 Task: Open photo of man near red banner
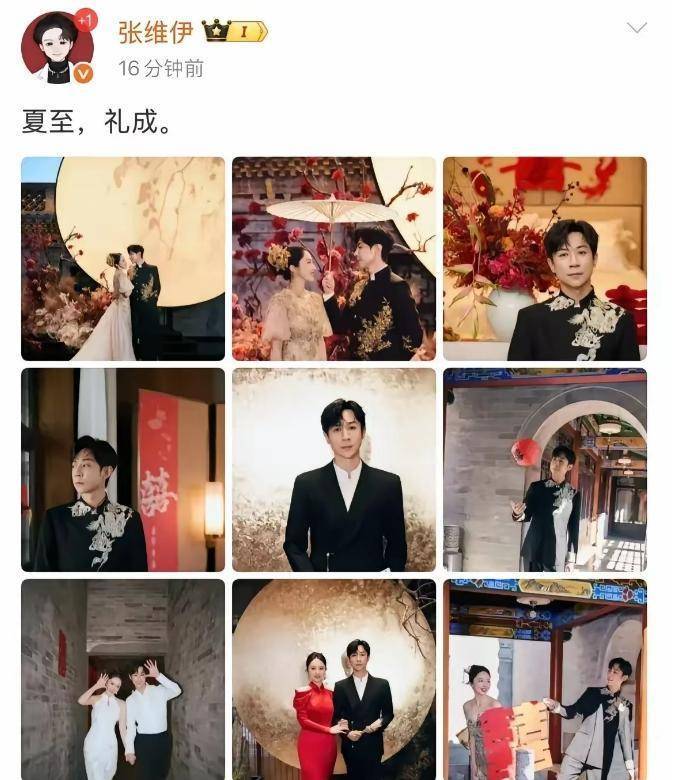click(123, 470)
